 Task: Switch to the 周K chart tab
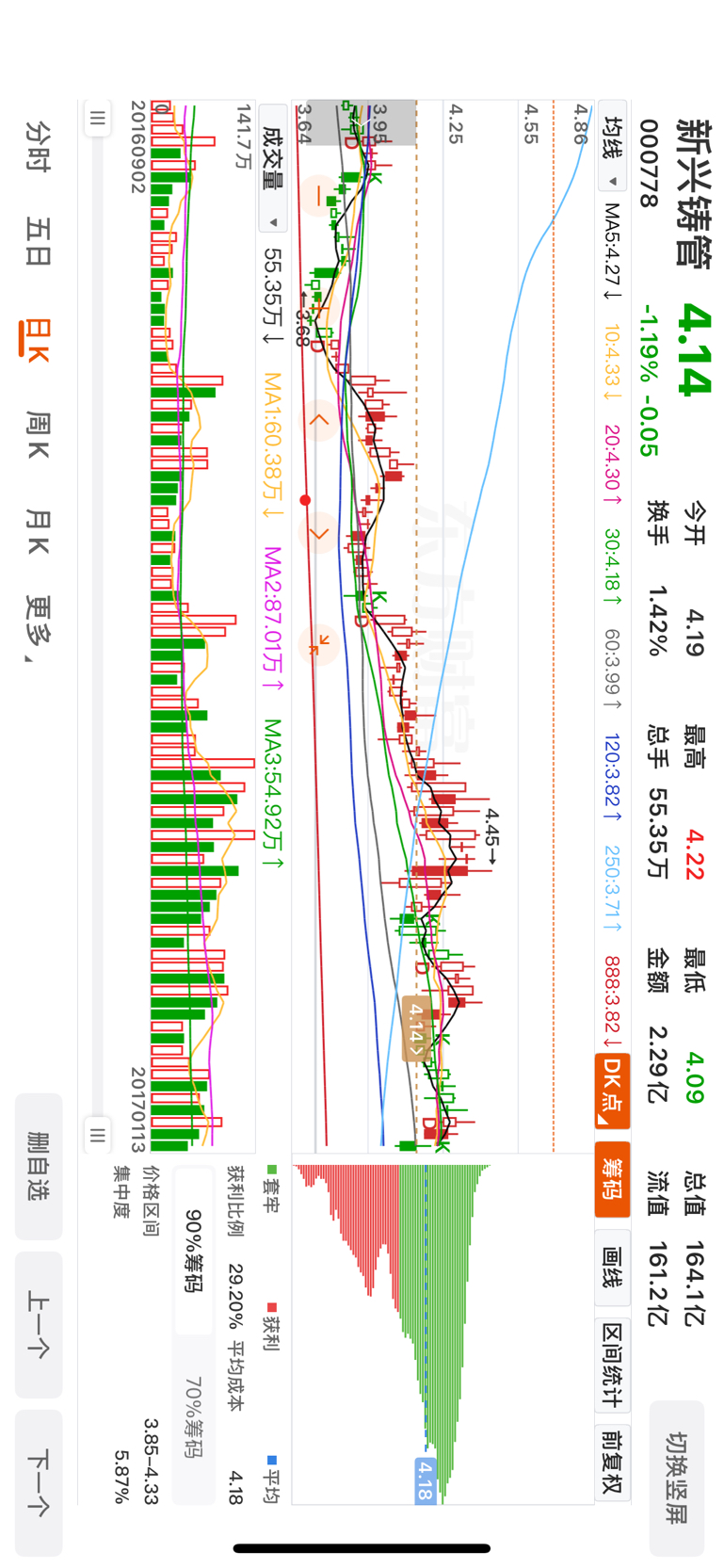point(39,434)
